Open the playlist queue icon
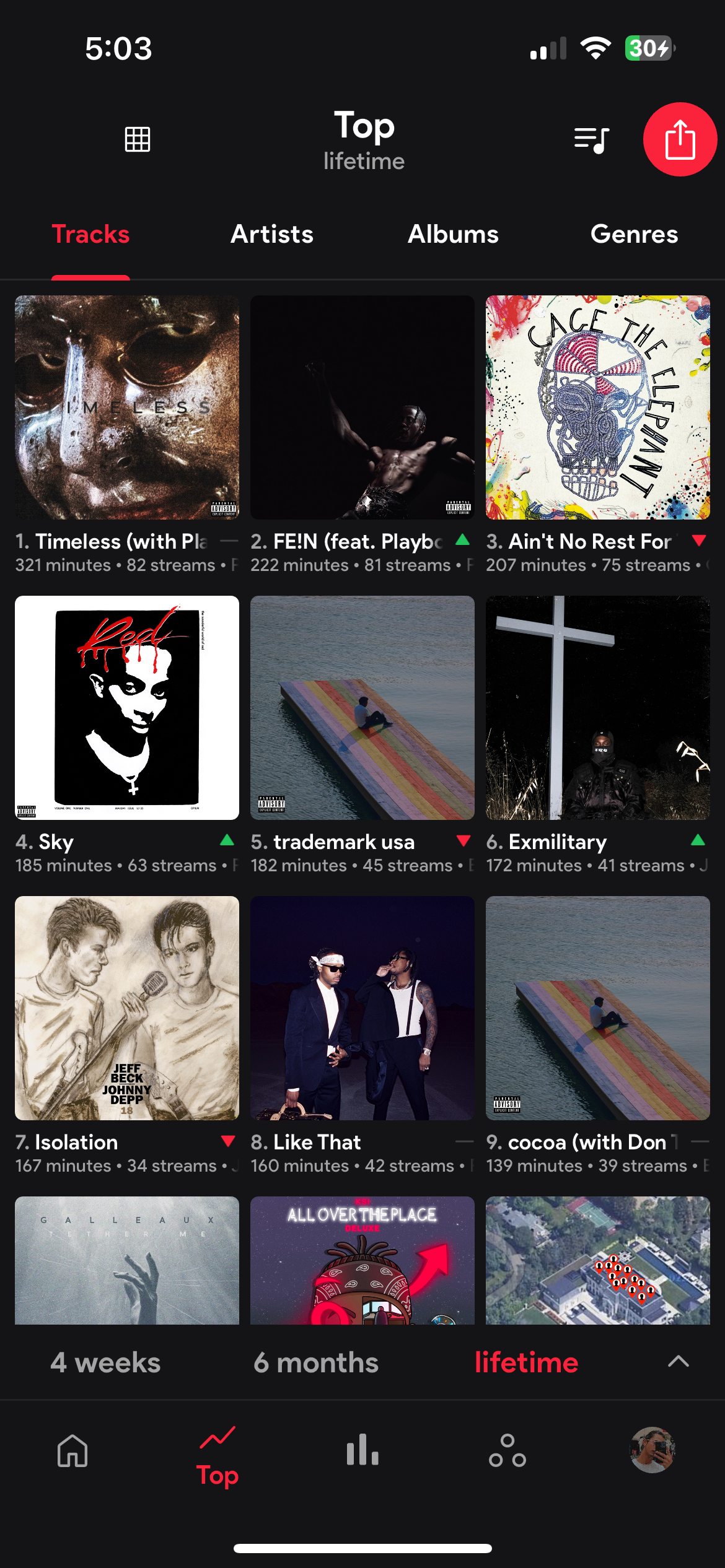This screenshot has height=1568, width=725. pos(591,140)
